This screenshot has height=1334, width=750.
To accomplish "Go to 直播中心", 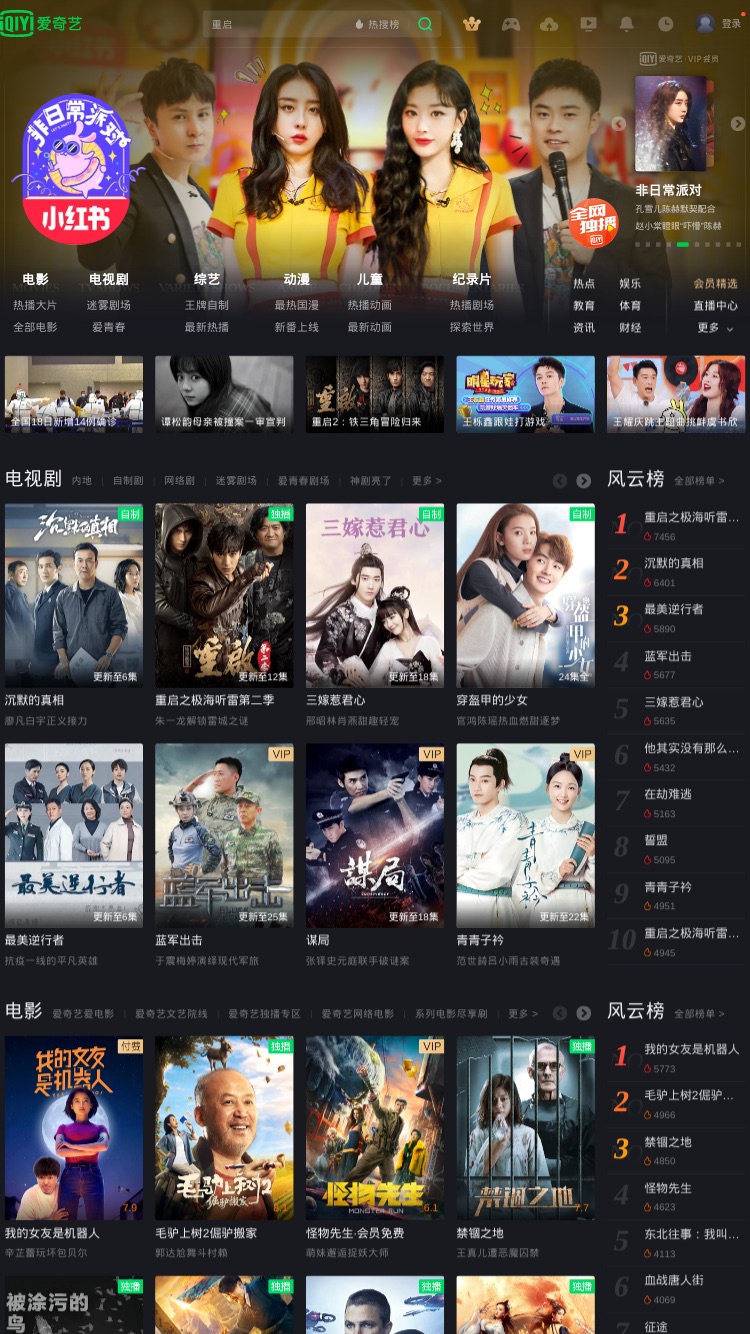I will click(715, 305).
